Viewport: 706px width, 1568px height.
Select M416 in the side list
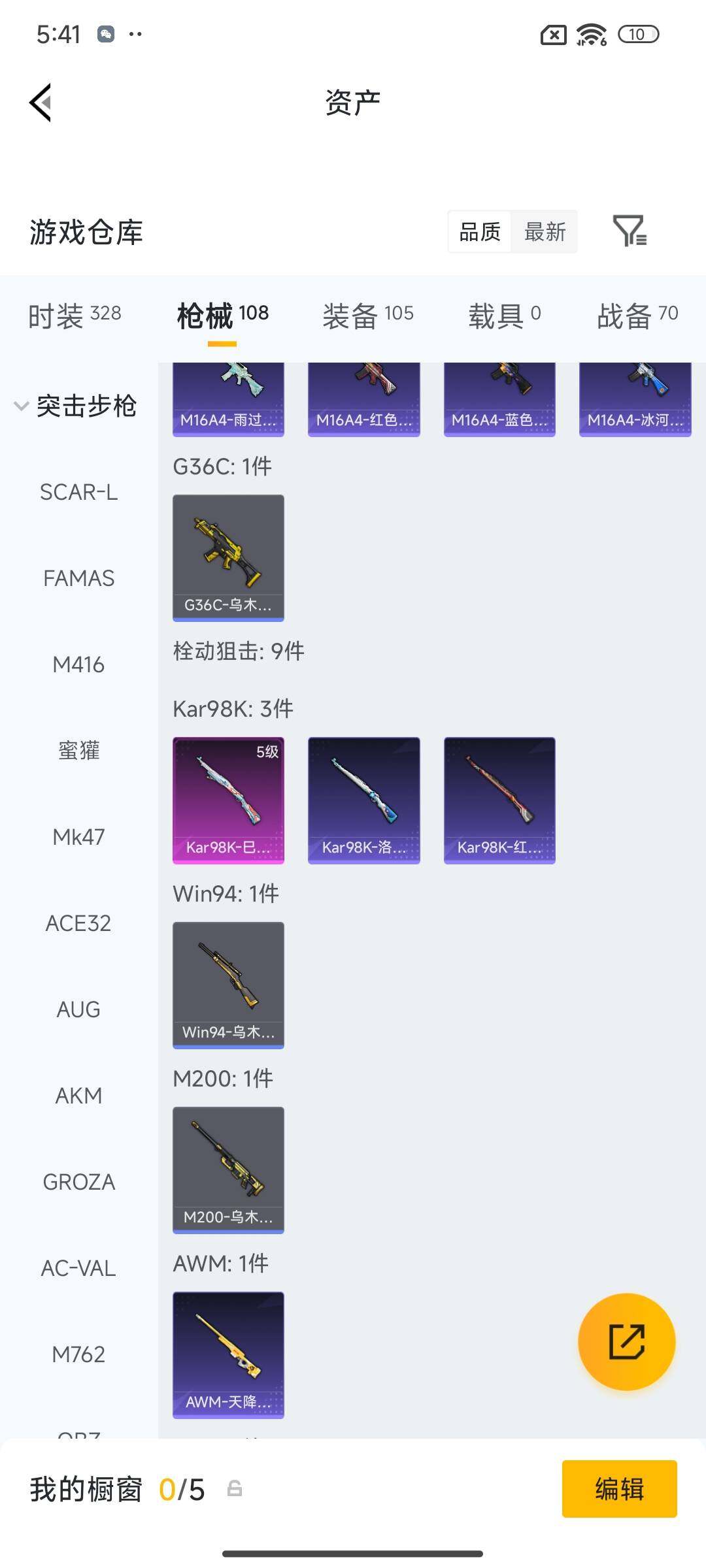[x=78, y=664]
